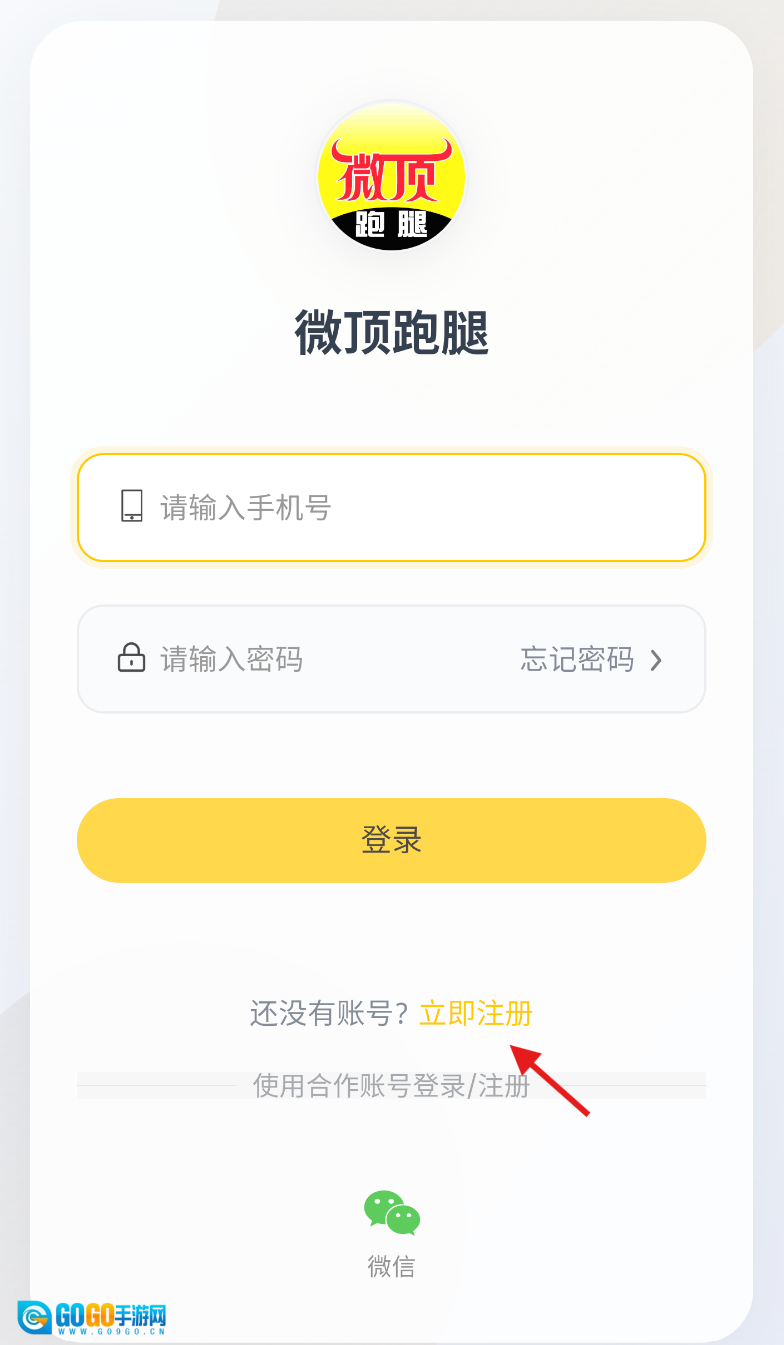Open the 立即注册 register link

coord(476,1013)
